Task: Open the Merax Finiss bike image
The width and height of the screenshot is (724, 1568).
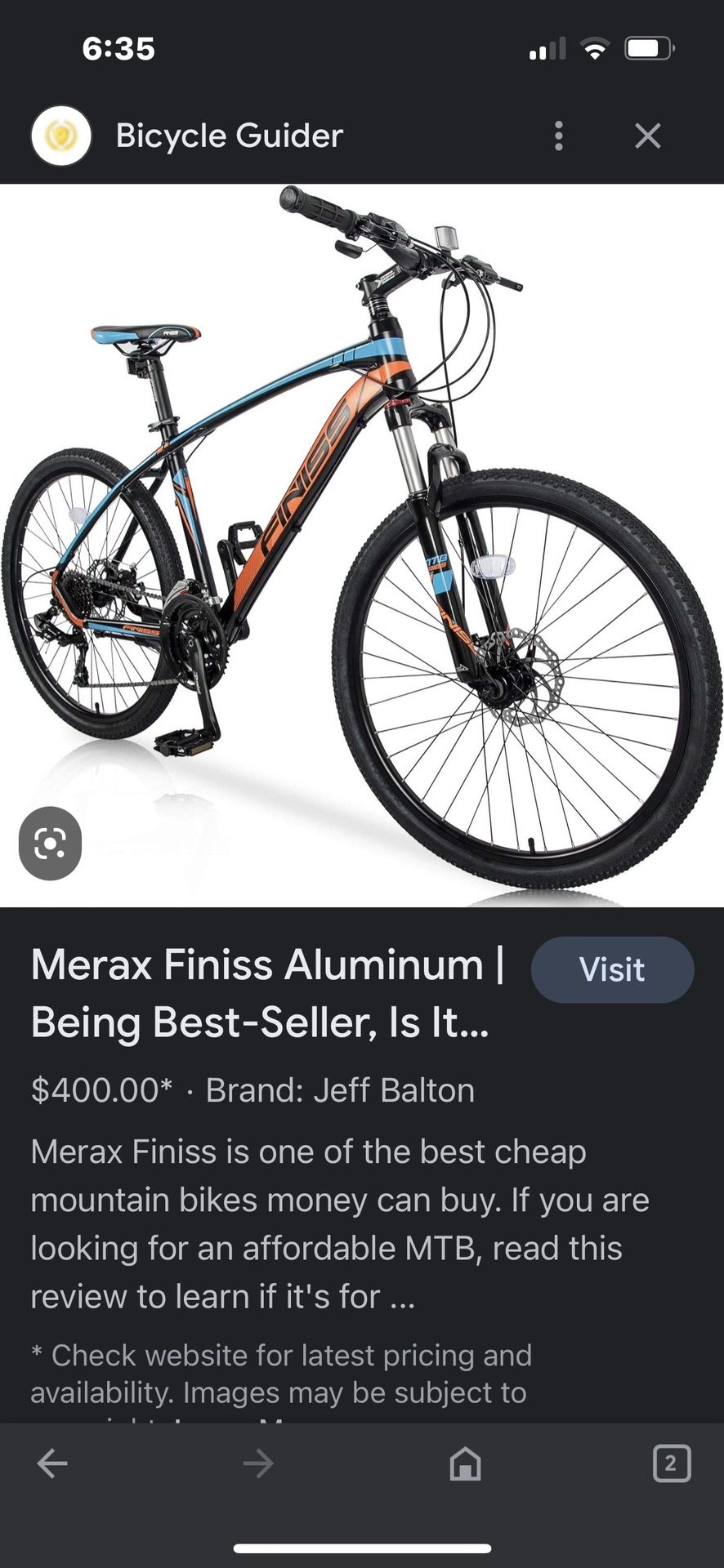Action: (362, 546)
